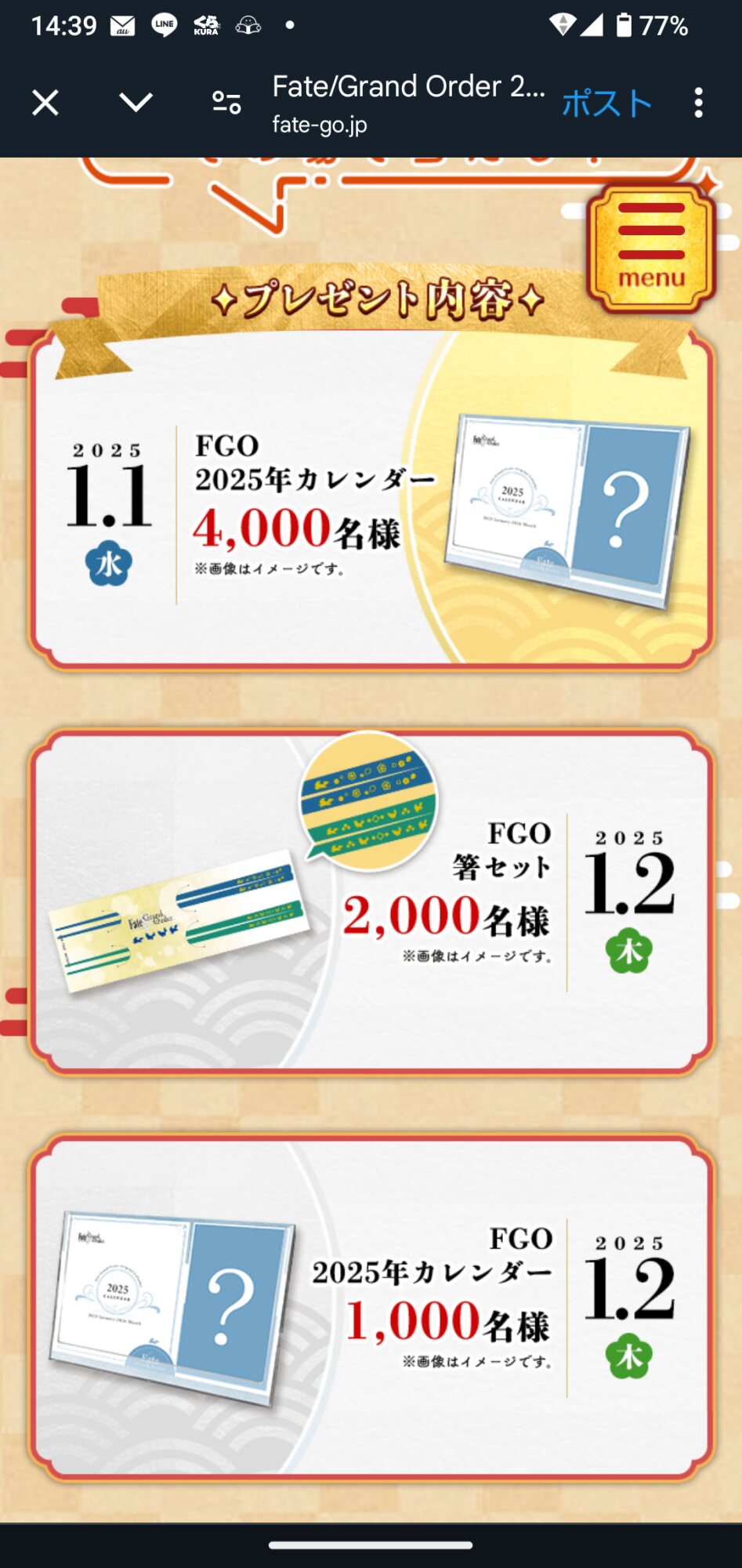
Task: Open the browser overflow menu
Action: coord(697,103)
